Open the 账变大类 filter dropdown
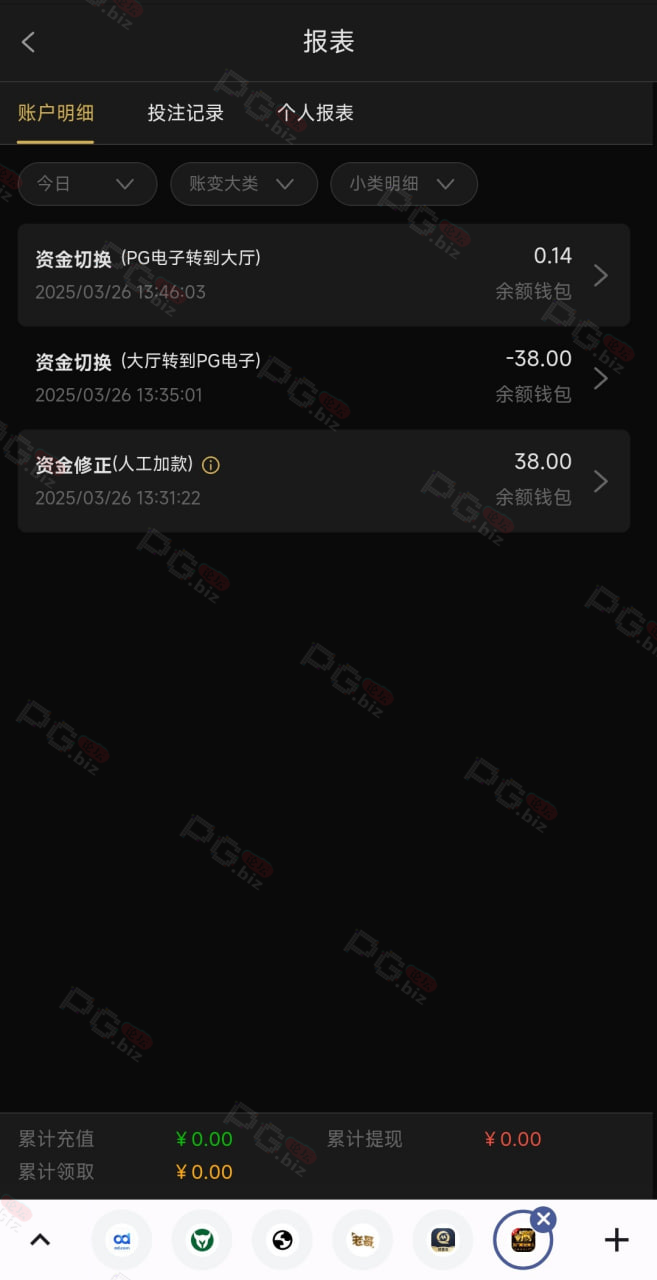 (244, 184)
